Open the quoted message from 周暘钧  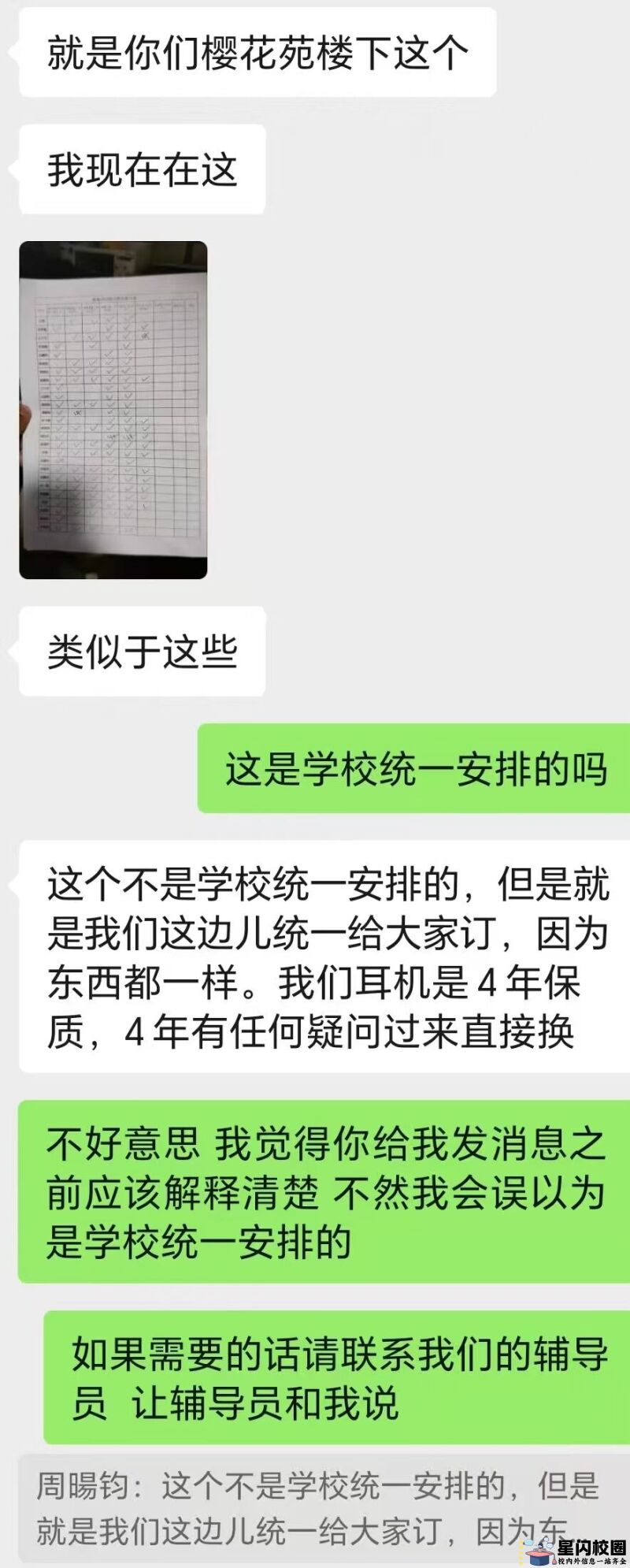[x=315, y=1507]
